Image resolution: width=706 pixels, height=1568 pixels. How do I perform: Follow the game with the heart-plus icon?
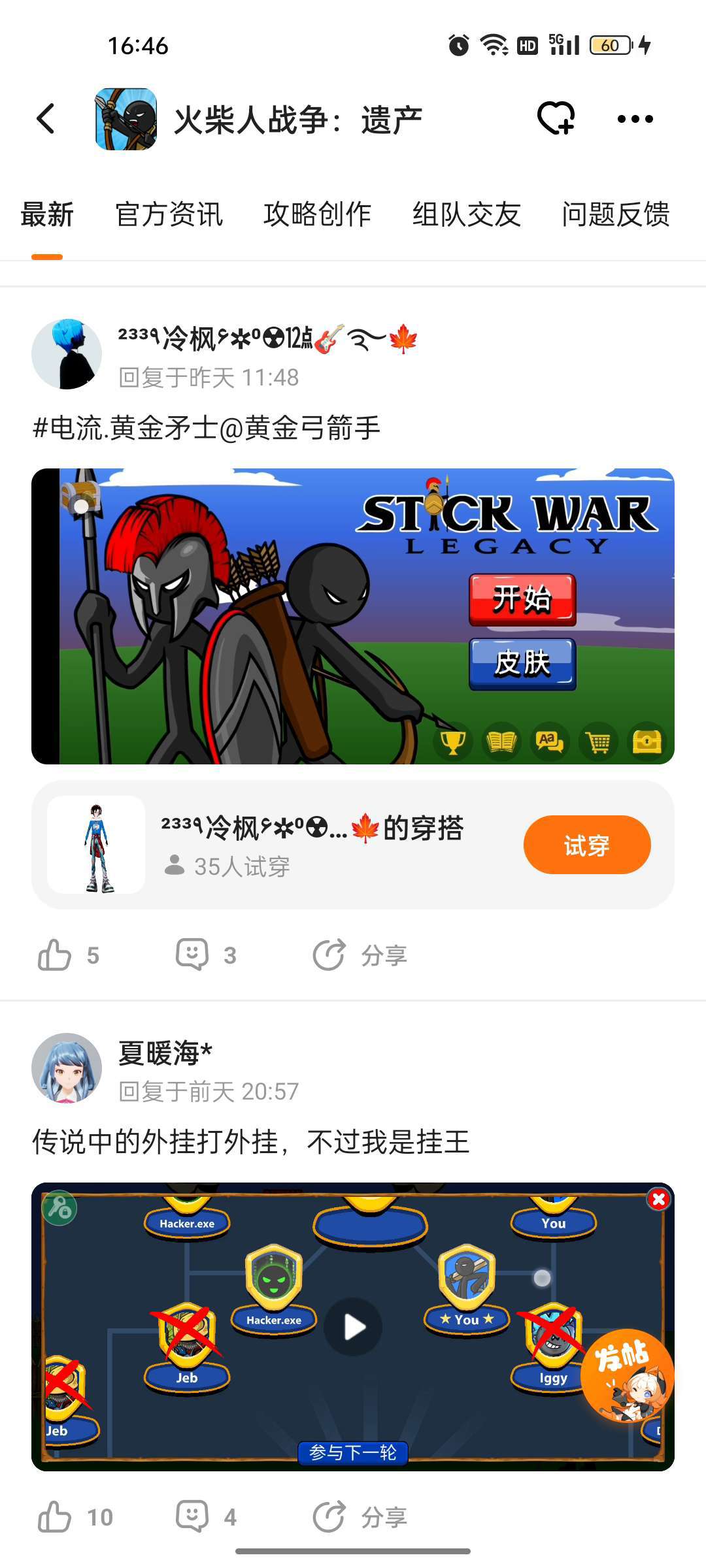click(556, 119)
